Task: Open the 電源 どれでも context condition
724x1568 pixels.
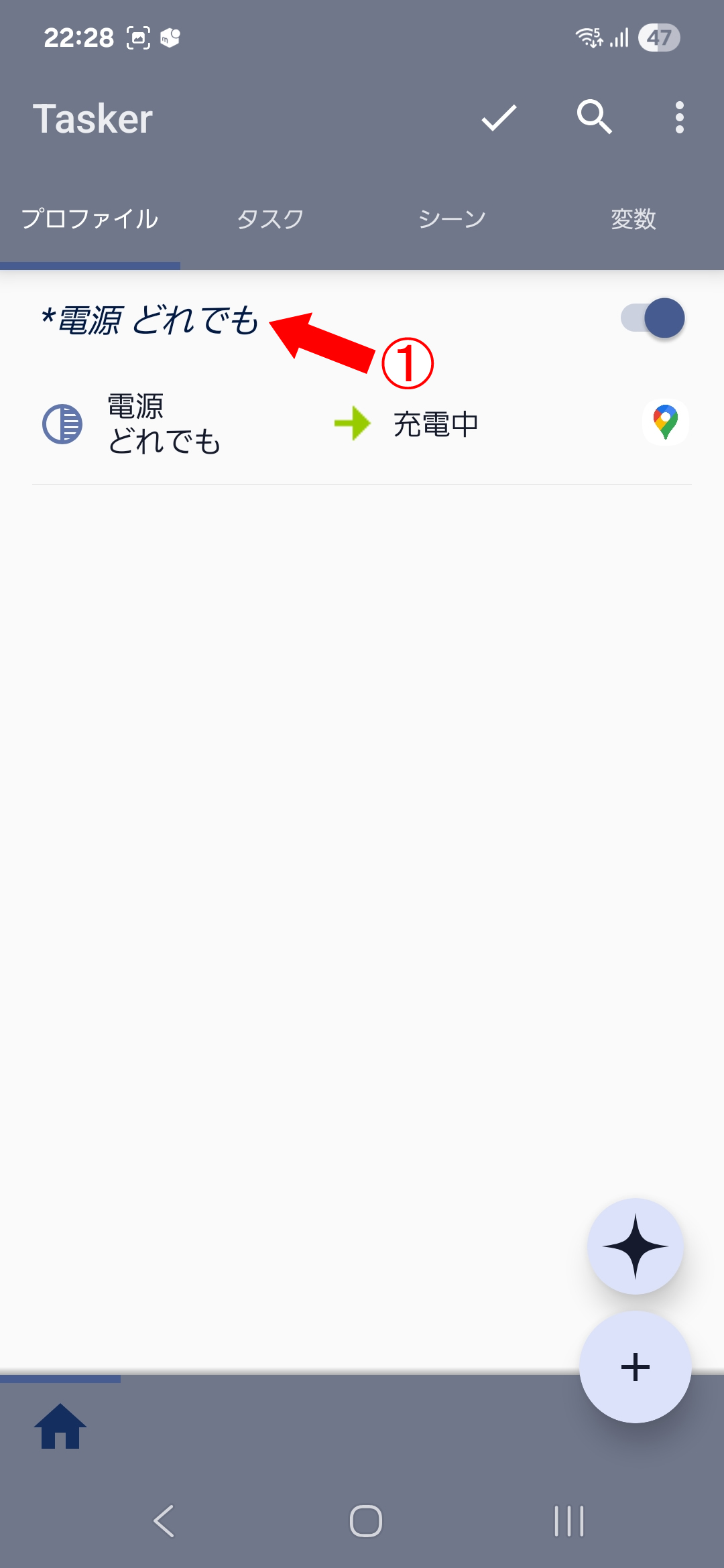Action: 164,424
